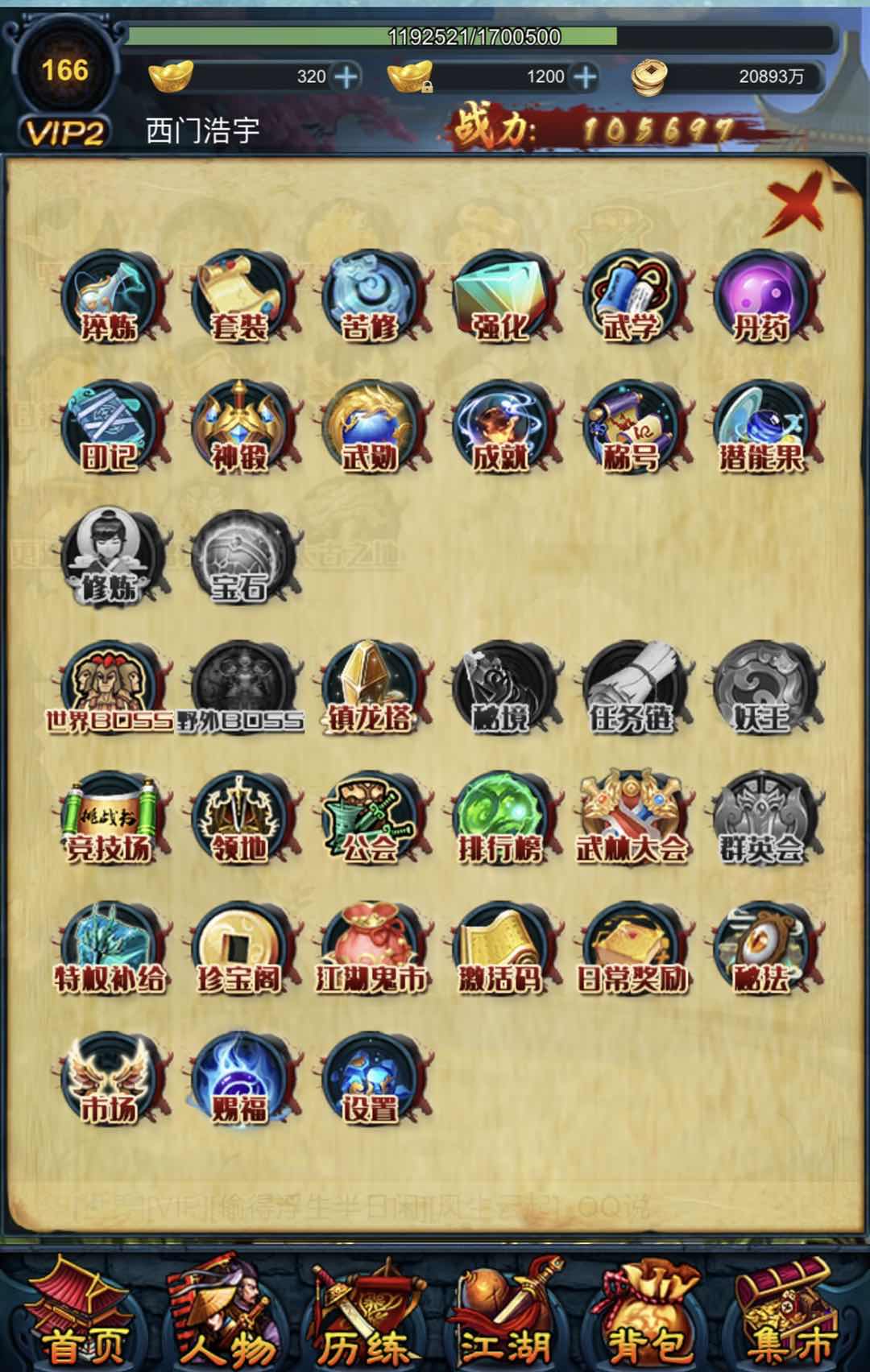Enter the 镇龙塔 tower
This screenshot has height=1372, width=870.
point(369,691)
